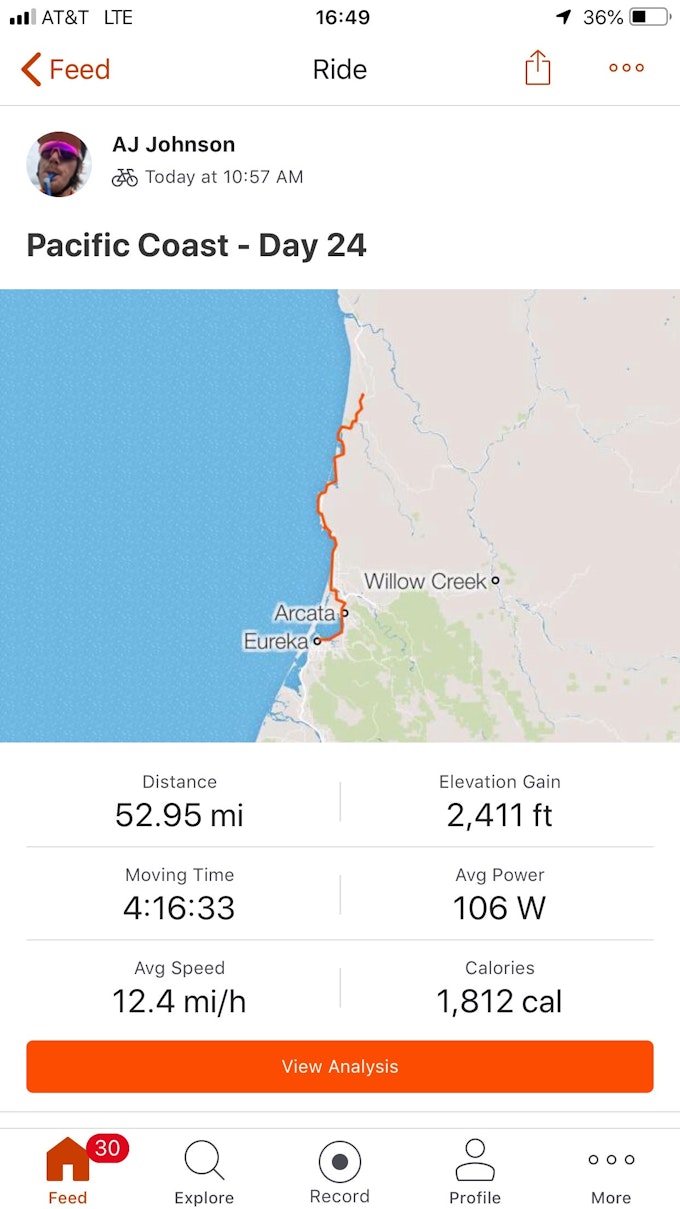Image resolution: width=680 pixels, height=1209 pixels.
Task: Open AJ Johnson's profile picture
Action: pos(59,163)
